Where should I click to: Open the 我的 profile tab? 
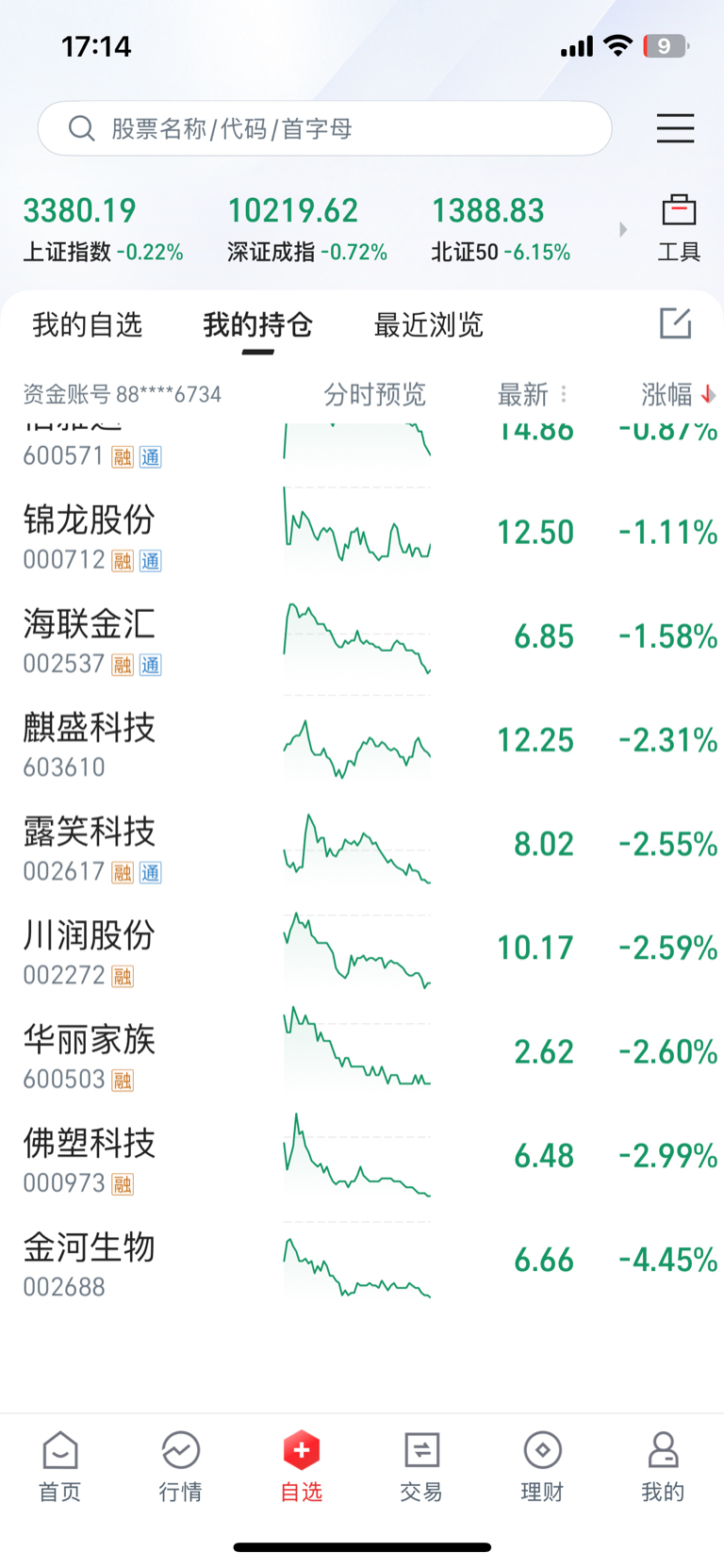pyautogui.click(x=663, y=1466)
